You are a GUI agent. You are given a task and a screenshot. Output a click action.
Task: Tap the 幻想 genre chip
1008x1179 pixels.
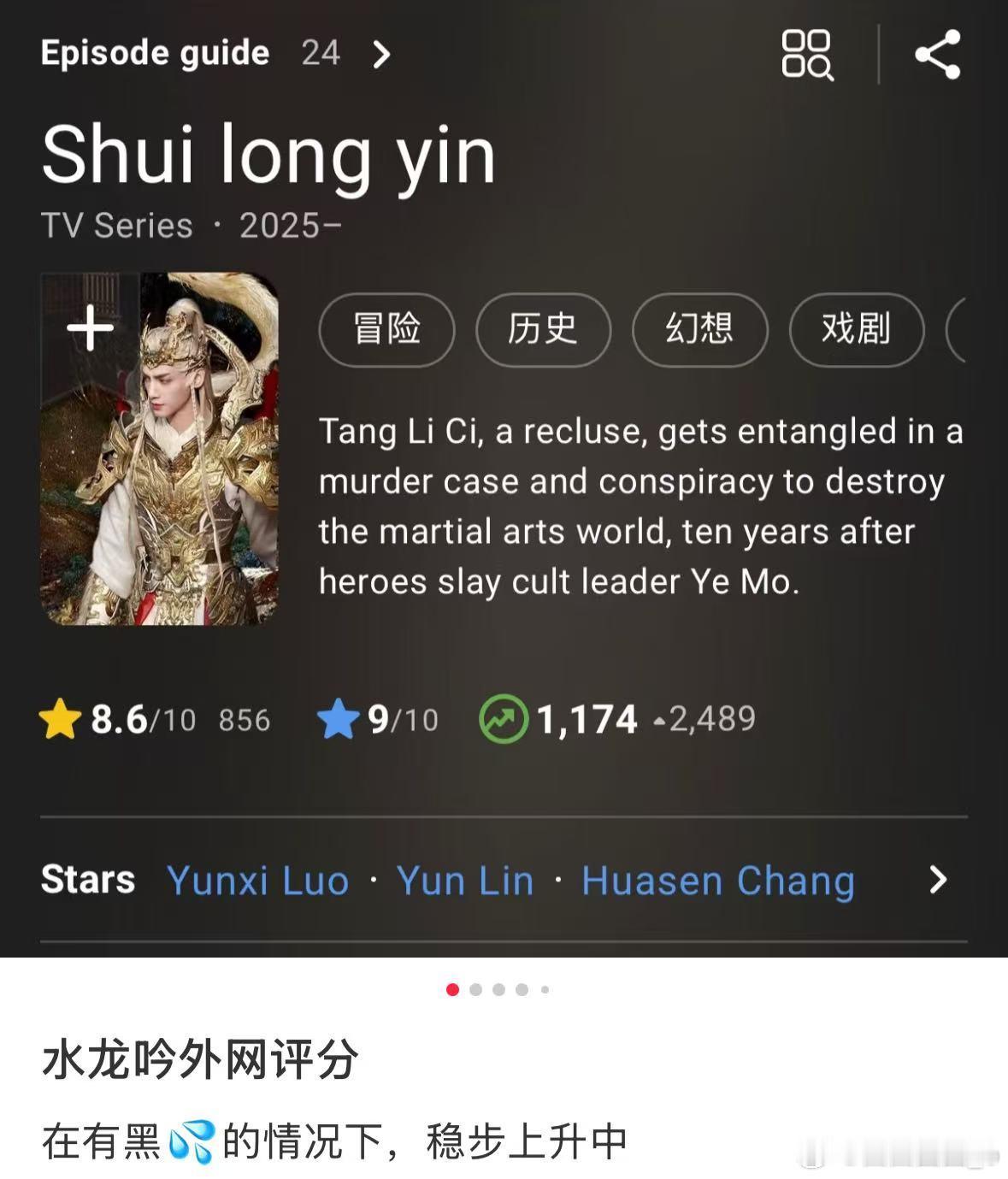pos(699,330)
